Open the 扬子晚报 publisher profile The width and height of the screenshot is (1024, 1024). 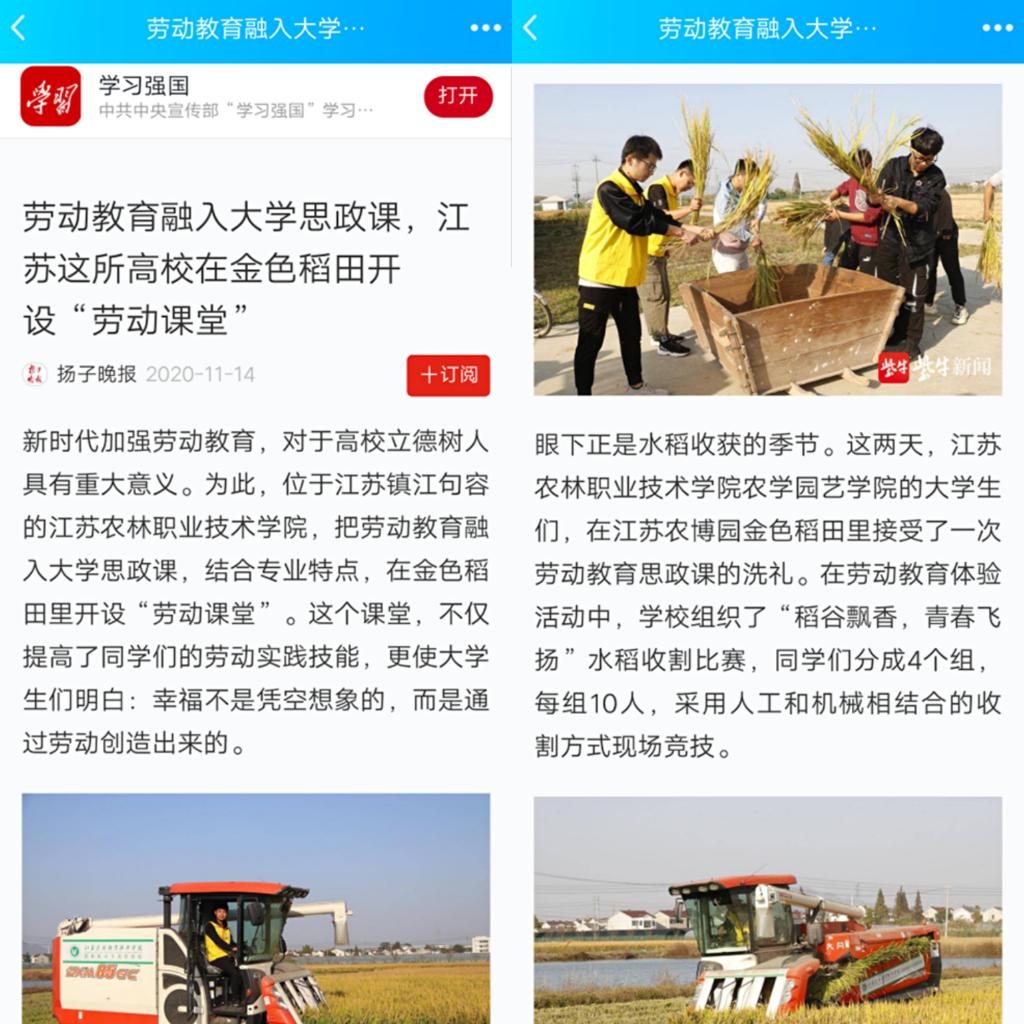[96, 375]
